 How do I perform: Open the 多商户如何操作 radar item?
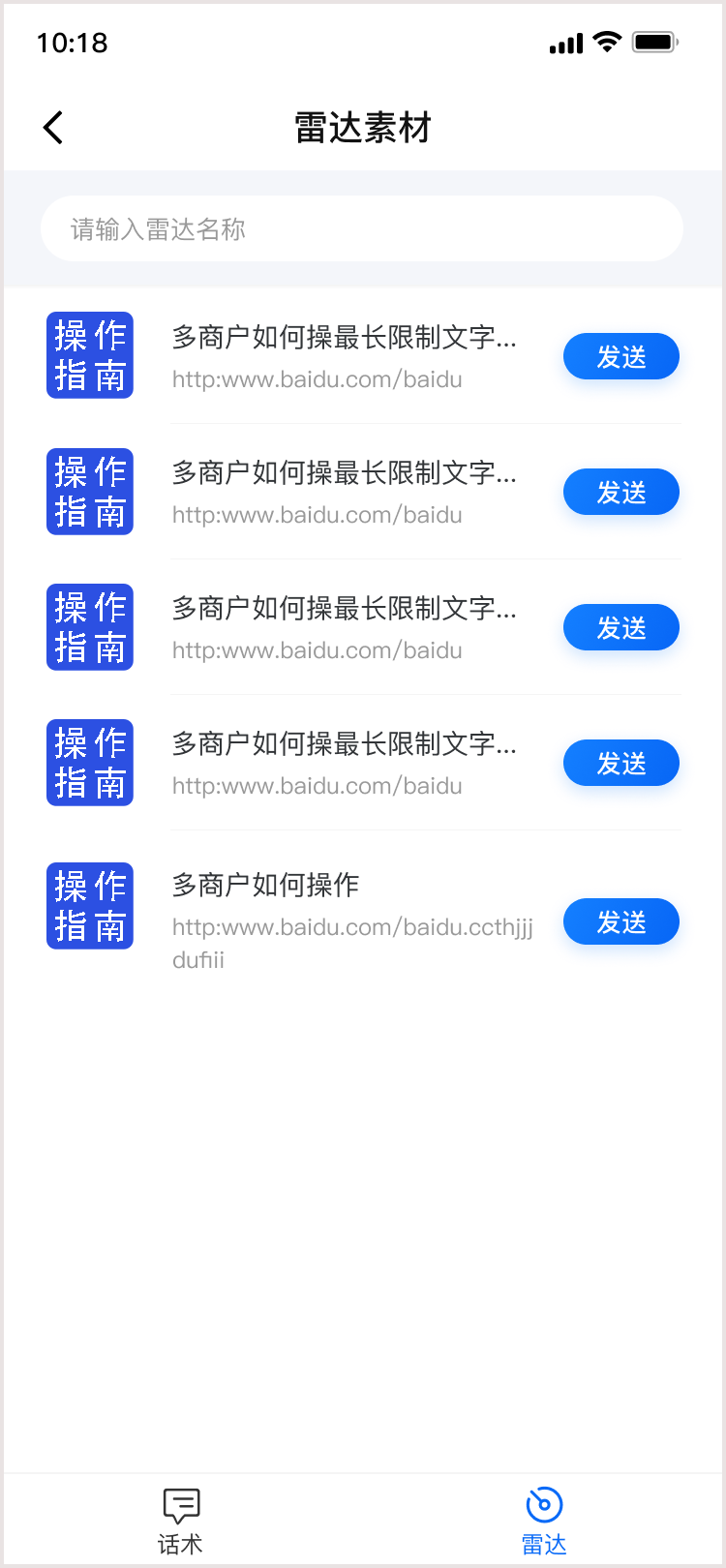(x=352, y=918)
